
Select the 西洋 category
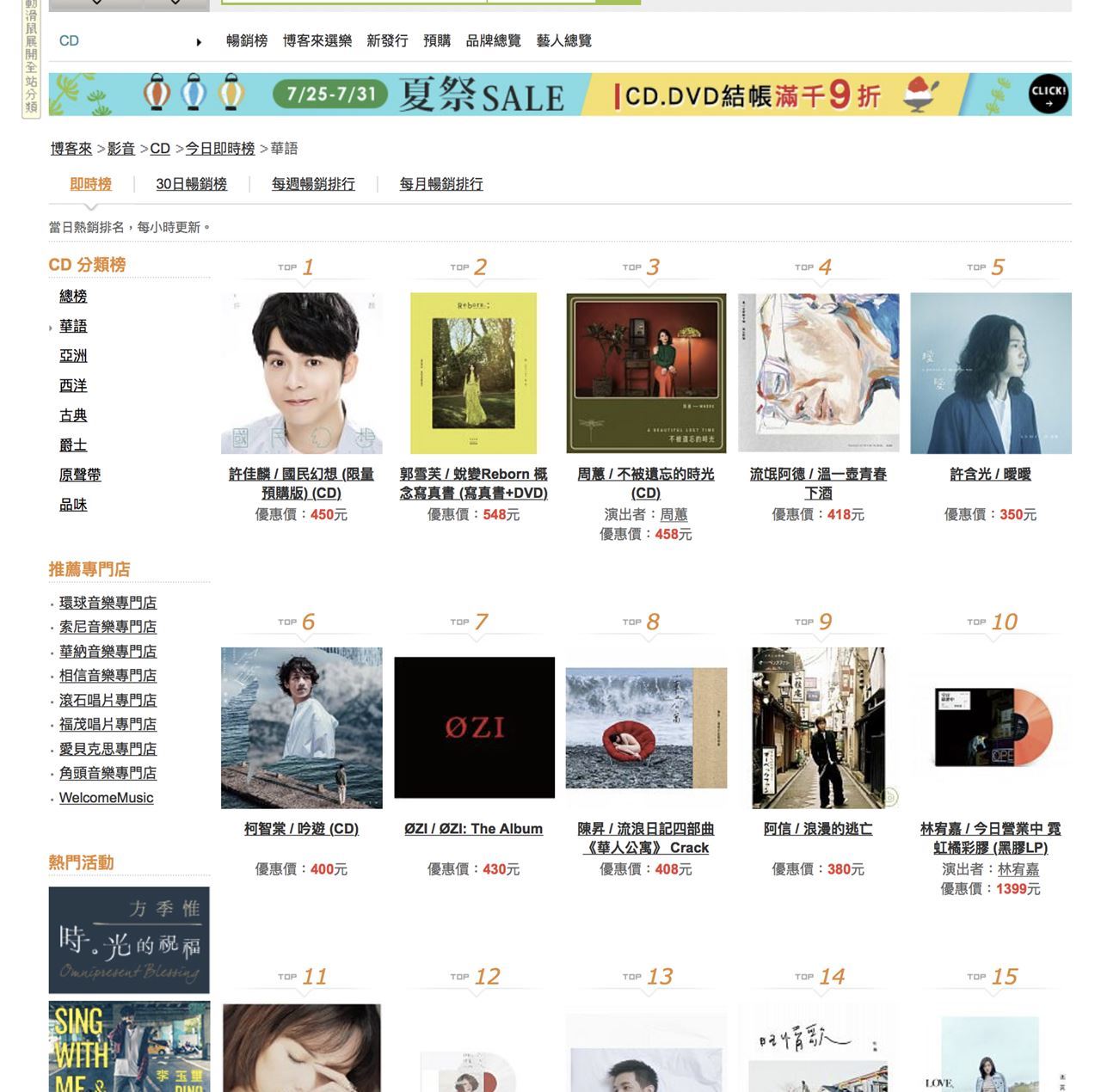pyautogui.click(x=73, y=386)
